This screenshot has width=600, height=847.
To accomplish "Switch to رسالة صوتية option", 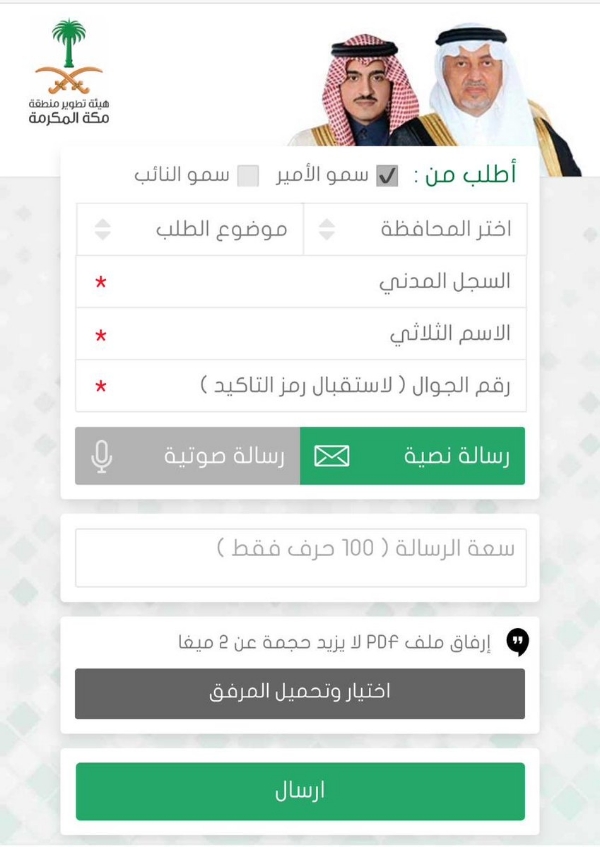I will [x=187, y=456].
